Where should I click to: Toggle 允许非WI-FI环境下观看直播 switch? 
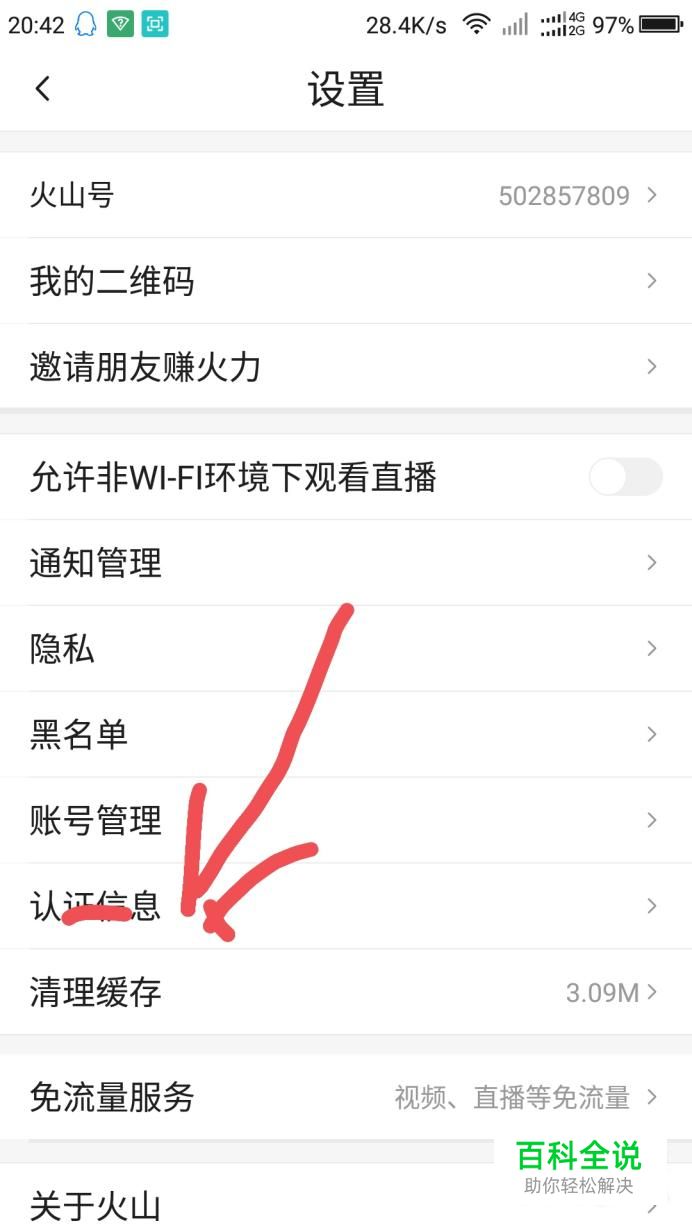click(x=625, y=477)
